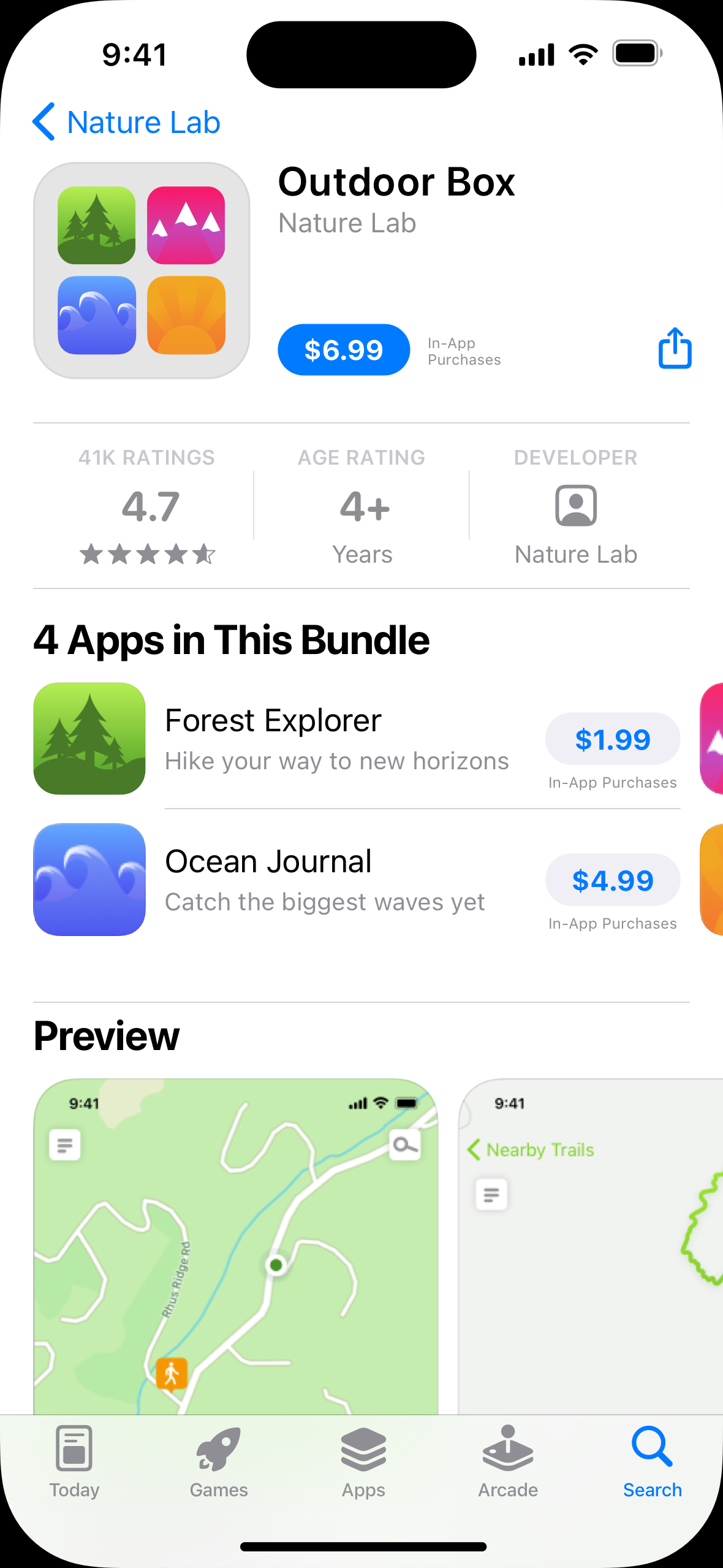
Task: Open the Share sheet for Outdoor Box
Action: [x=674, y=348]
